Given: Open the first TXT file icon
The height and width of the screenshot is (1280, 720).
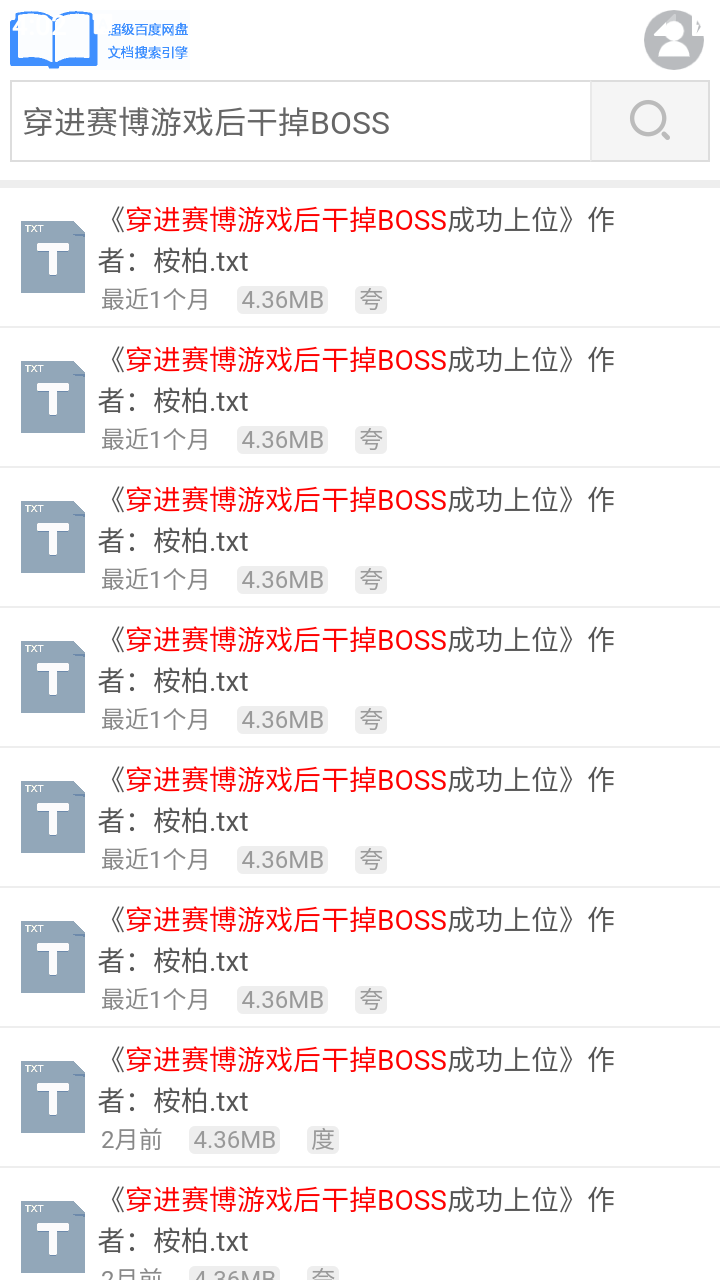Looking at the screenshot, I should (52, 257).
